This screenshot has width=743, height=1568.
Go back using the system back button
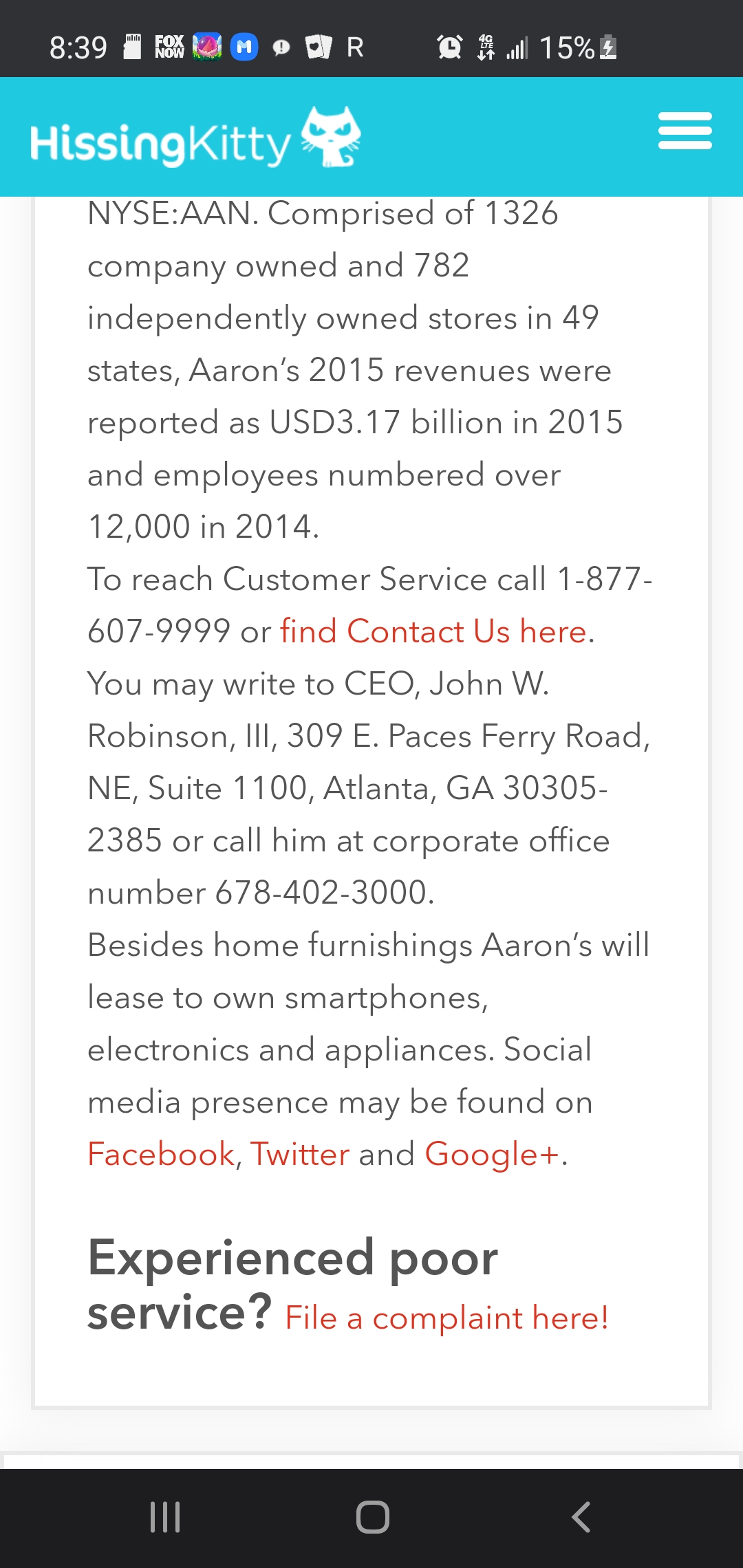point(581,1517)
